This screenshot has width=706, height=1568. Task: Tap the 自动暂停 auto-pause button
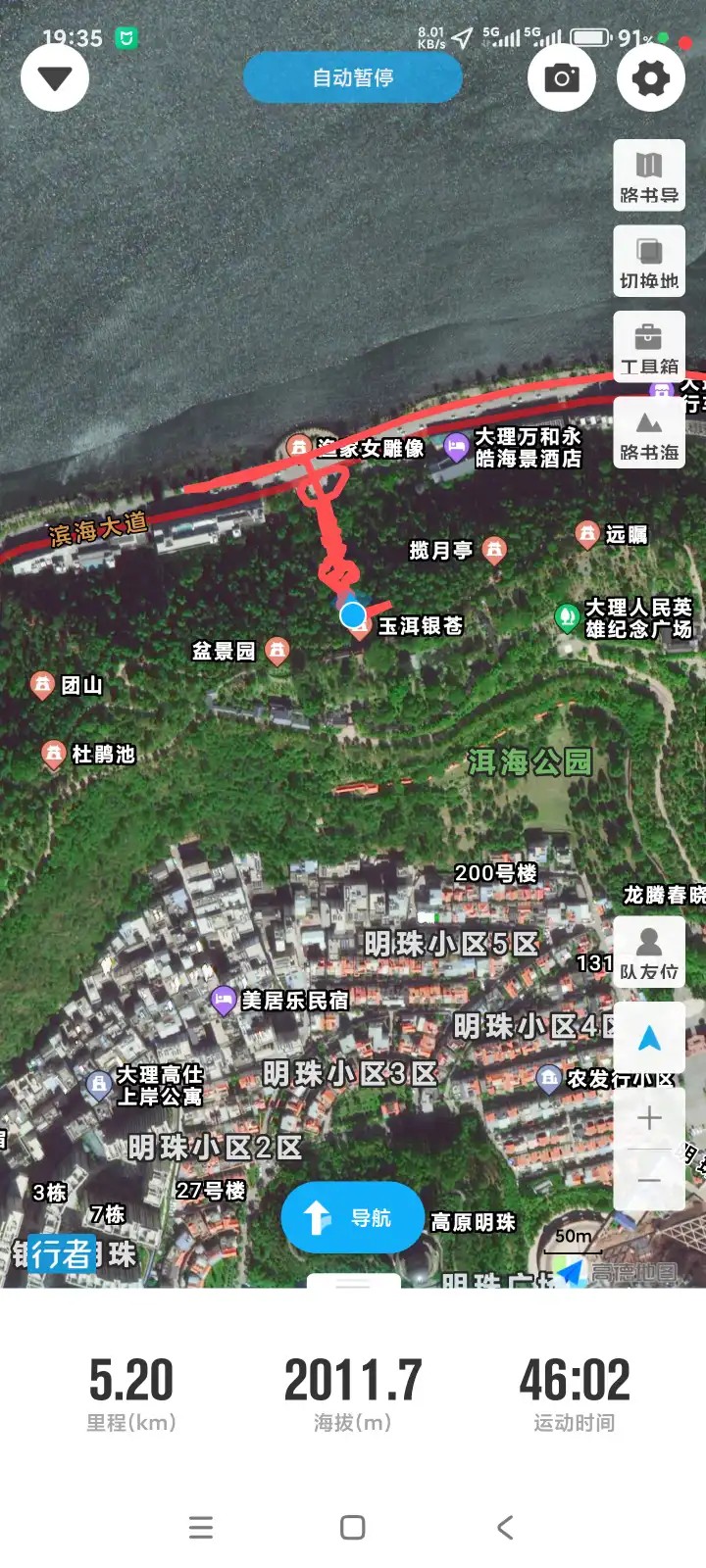coord(353,77)
